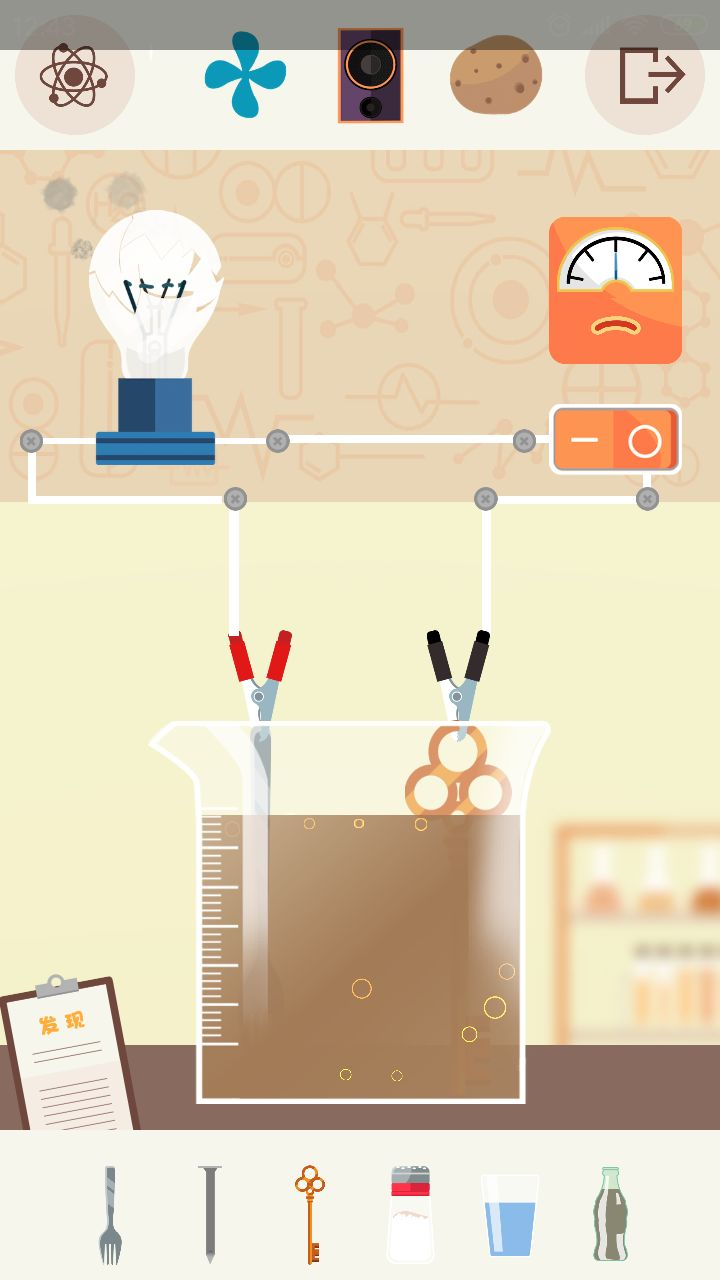The image size is (720, 1280).
Task: Open the atom science menu
Action: point(74,76)
